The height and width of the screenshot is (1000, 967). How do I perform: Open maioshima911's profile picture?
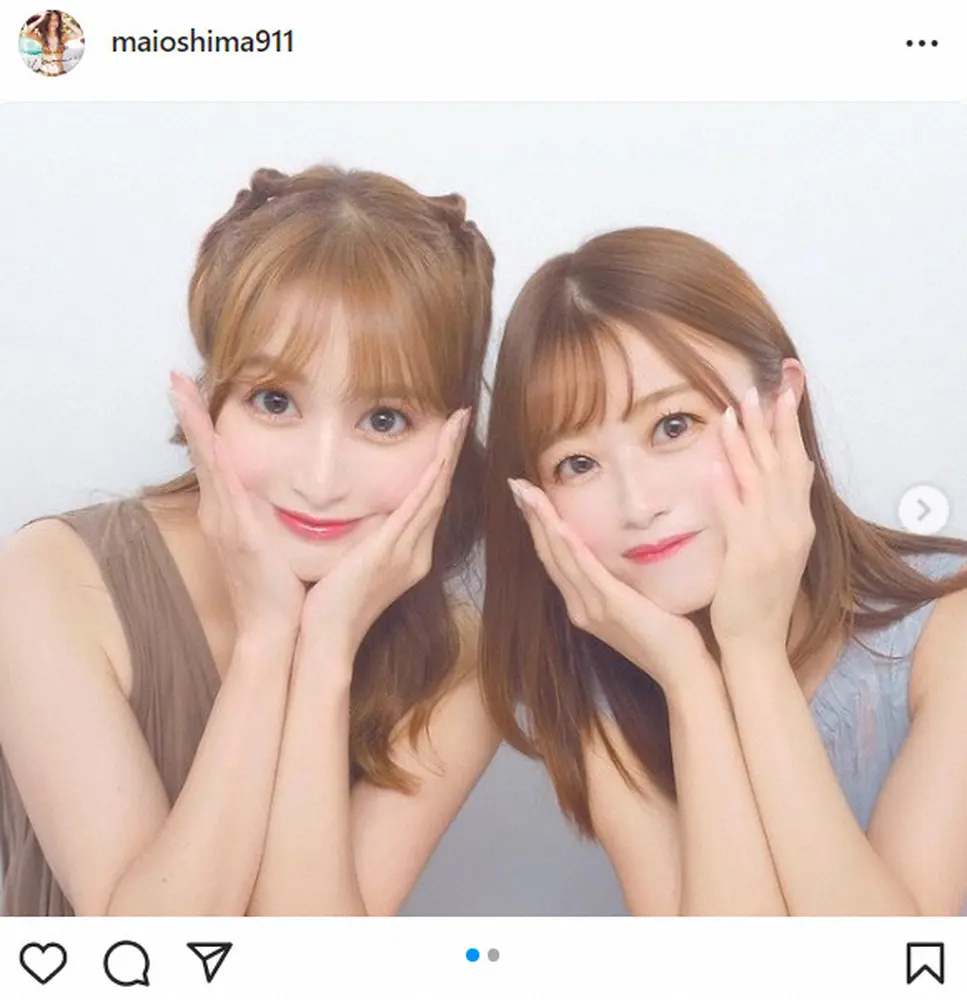[51, 43]
